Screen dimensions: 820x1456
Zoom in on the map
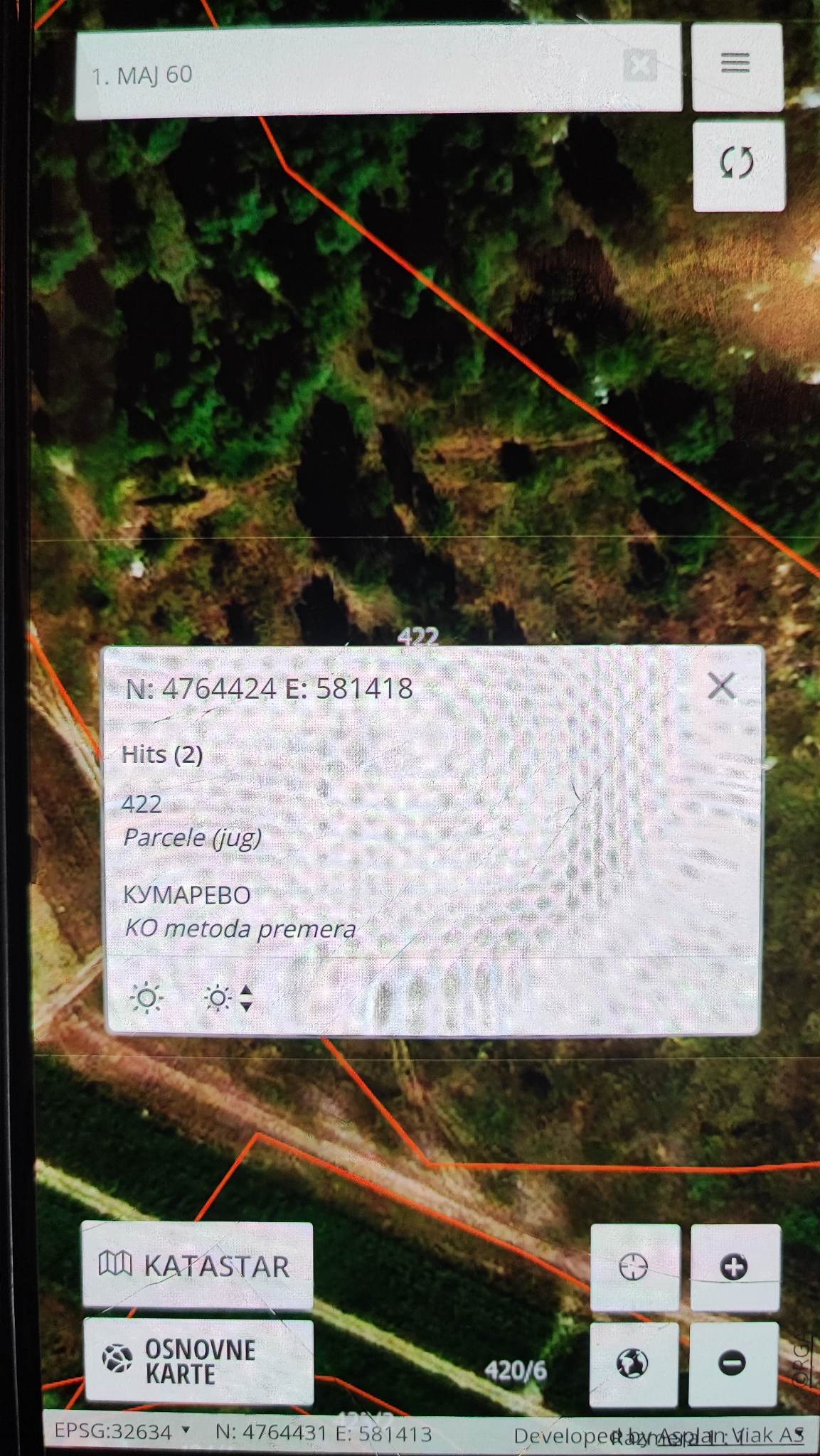click(734, 1267)
